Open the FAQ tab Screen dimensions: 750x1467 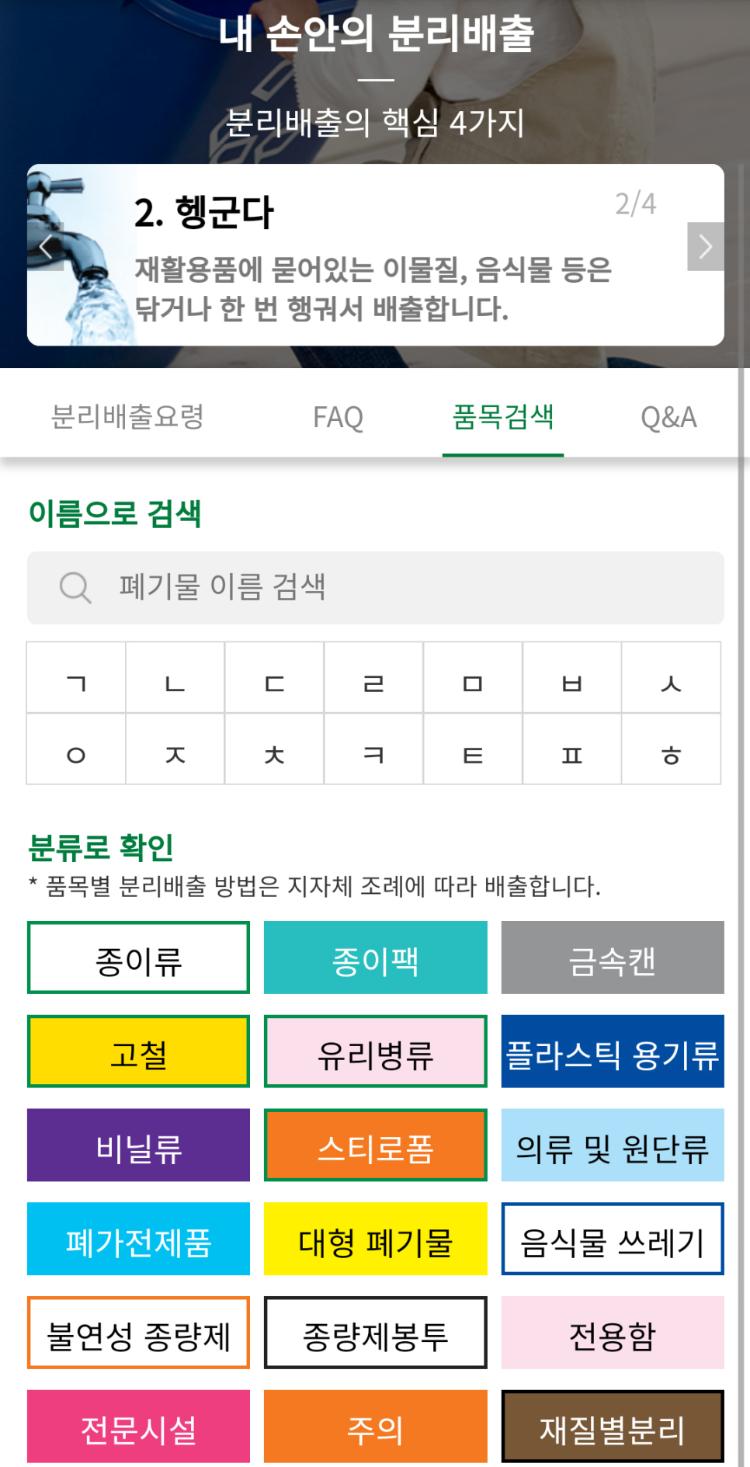[x=337, y=417]
